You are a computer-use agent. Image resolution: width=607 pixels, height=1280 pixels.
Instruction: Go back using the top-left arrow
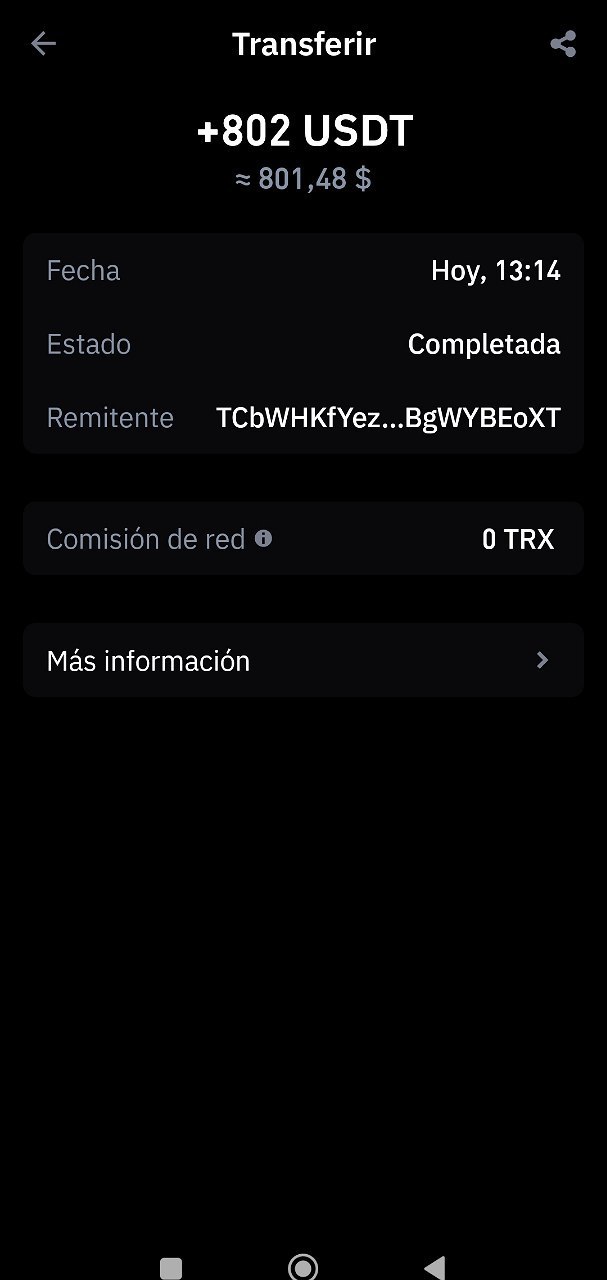click(x=43, y=44)
